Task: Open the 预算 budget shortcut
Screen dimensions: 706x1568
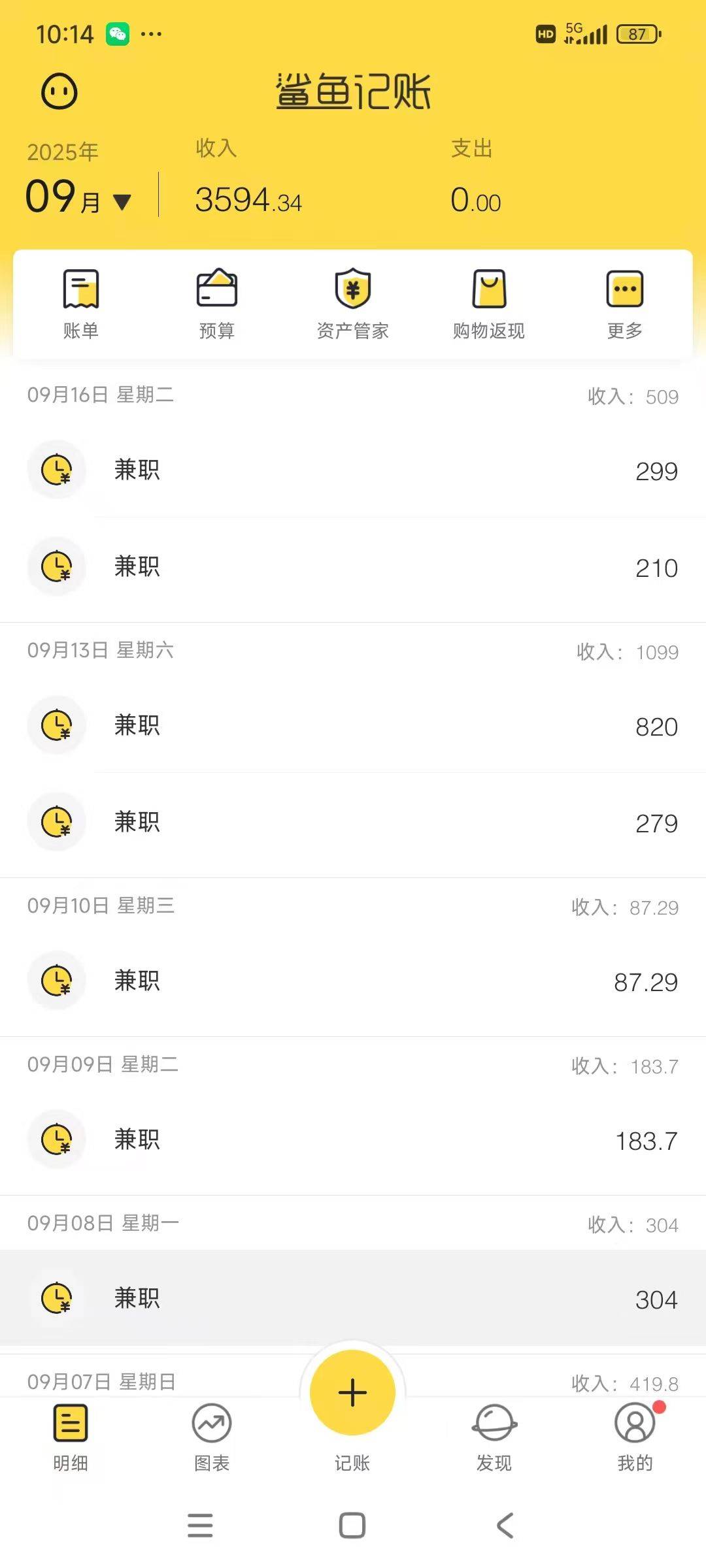Action: (217, 304)
